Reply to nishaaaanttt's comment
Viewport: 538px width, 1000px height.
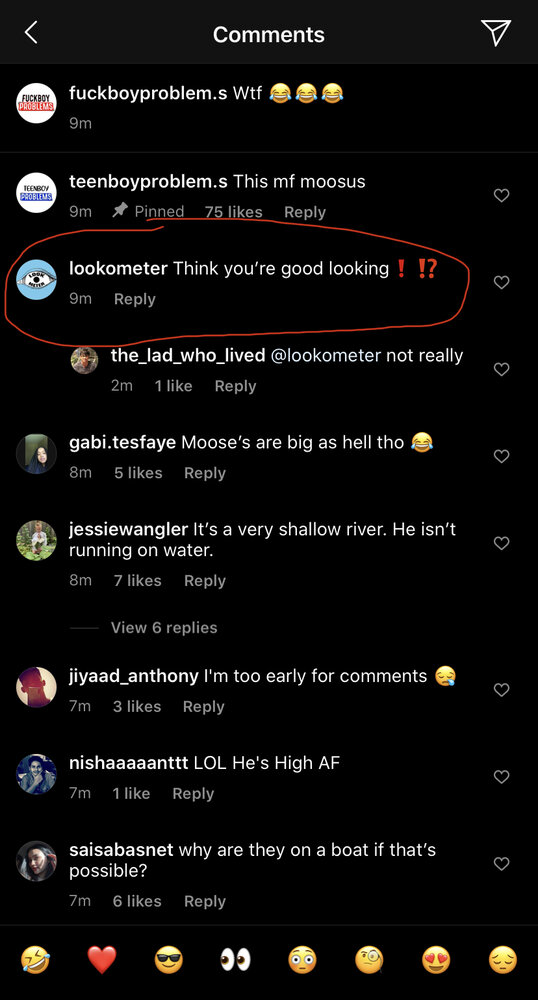(193, 793)
